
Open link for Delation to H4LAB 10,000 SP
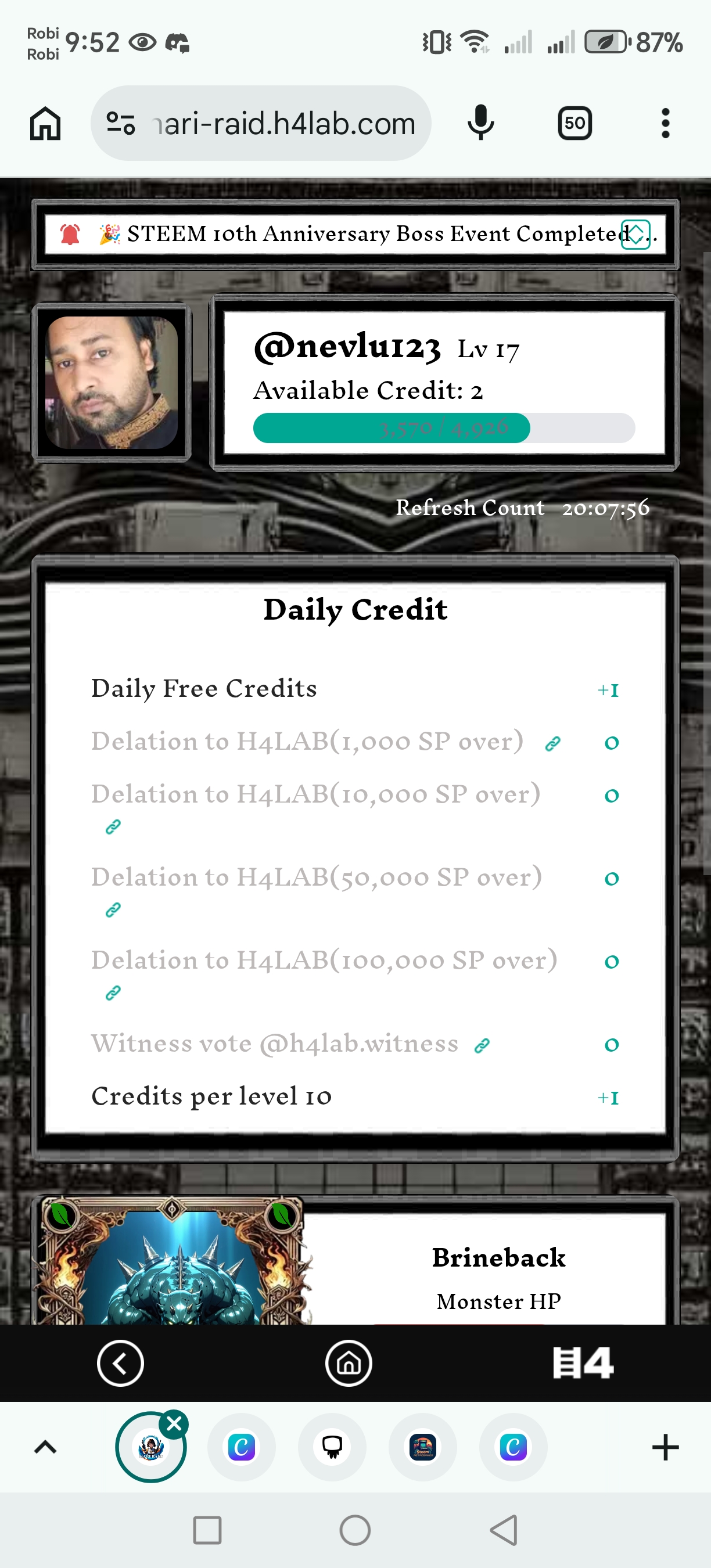point(113,826)
